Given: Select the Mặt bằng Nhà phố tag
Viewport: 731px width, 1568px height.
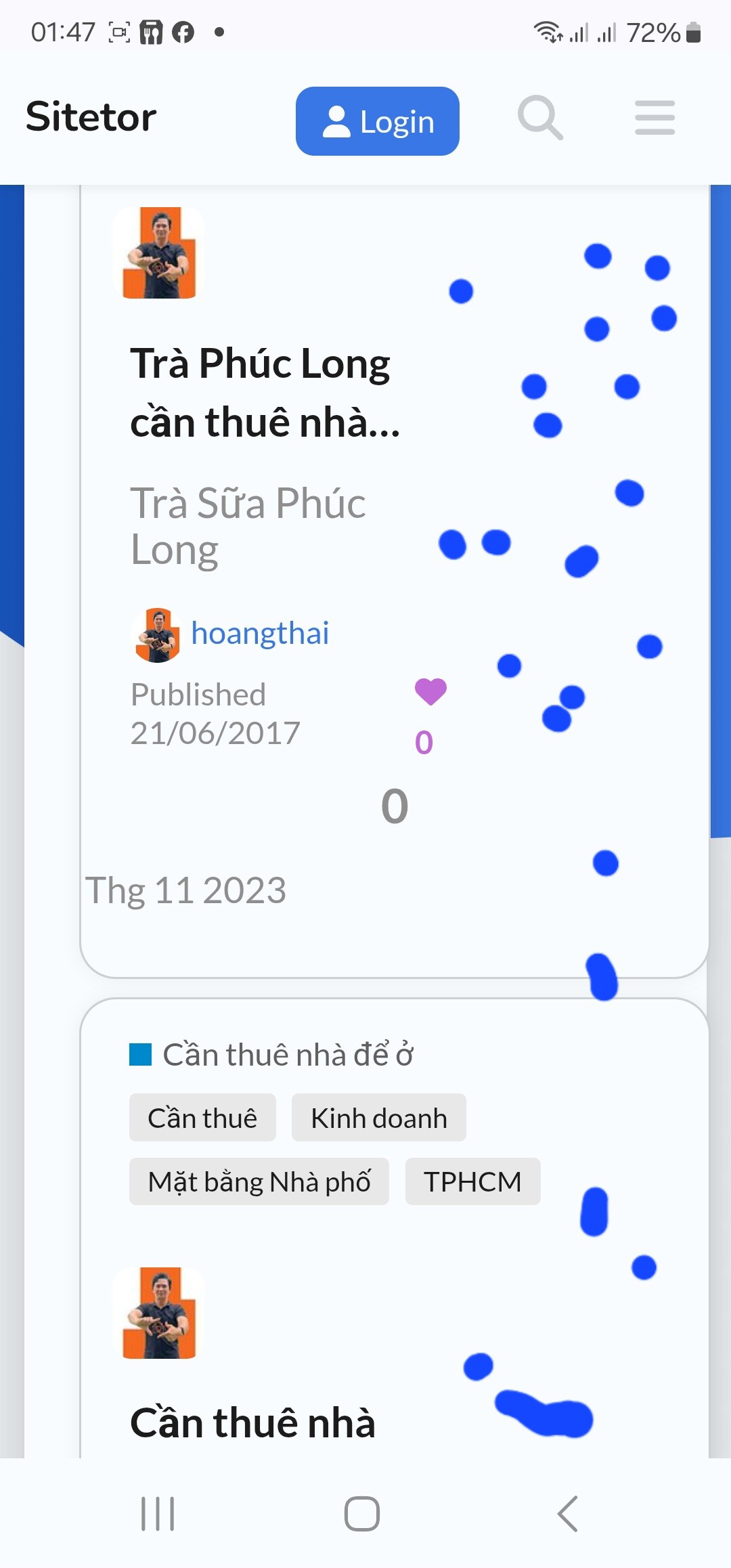Looking at the screenshot, I should (x=259, y=1181).
